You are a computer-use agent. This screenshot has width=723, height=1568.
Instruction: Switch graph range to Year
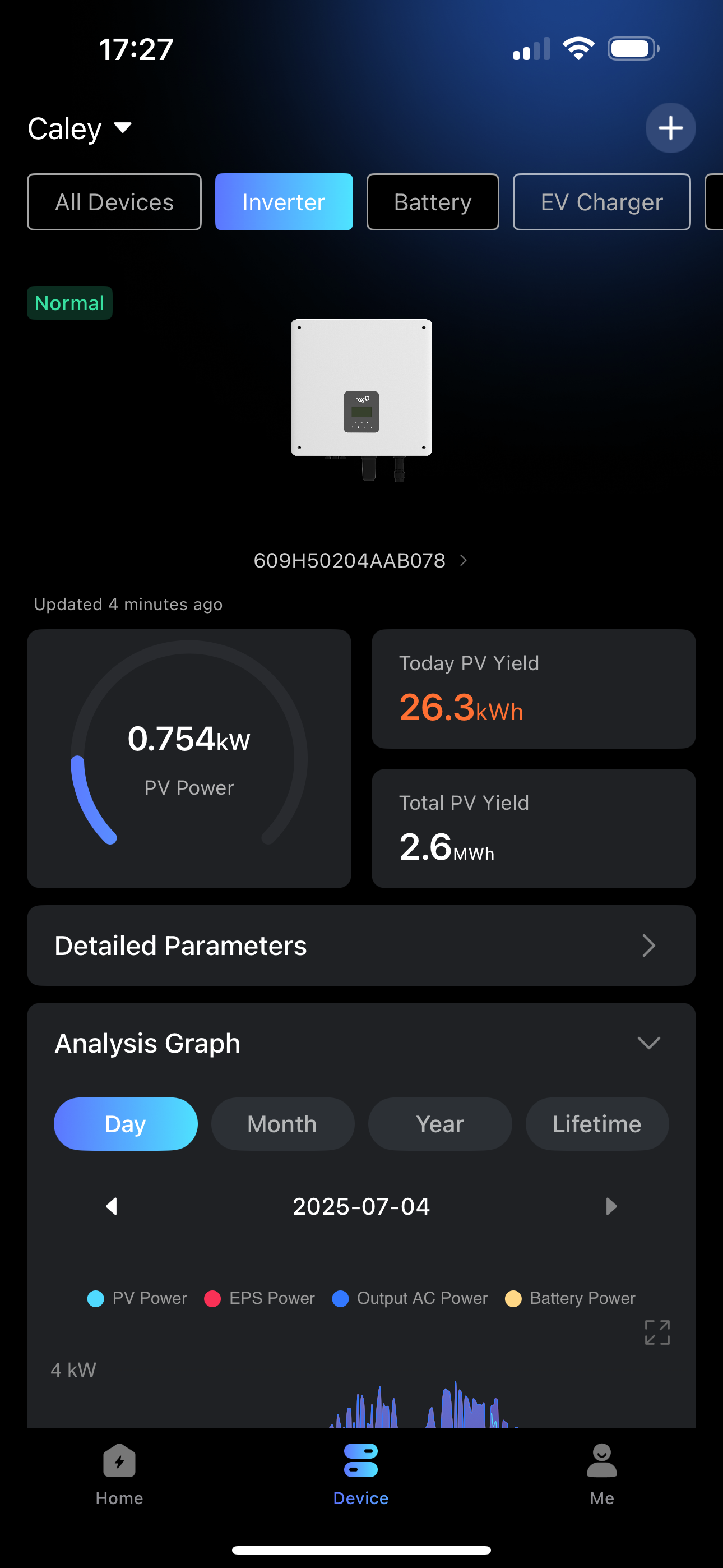pos(439,1124)
